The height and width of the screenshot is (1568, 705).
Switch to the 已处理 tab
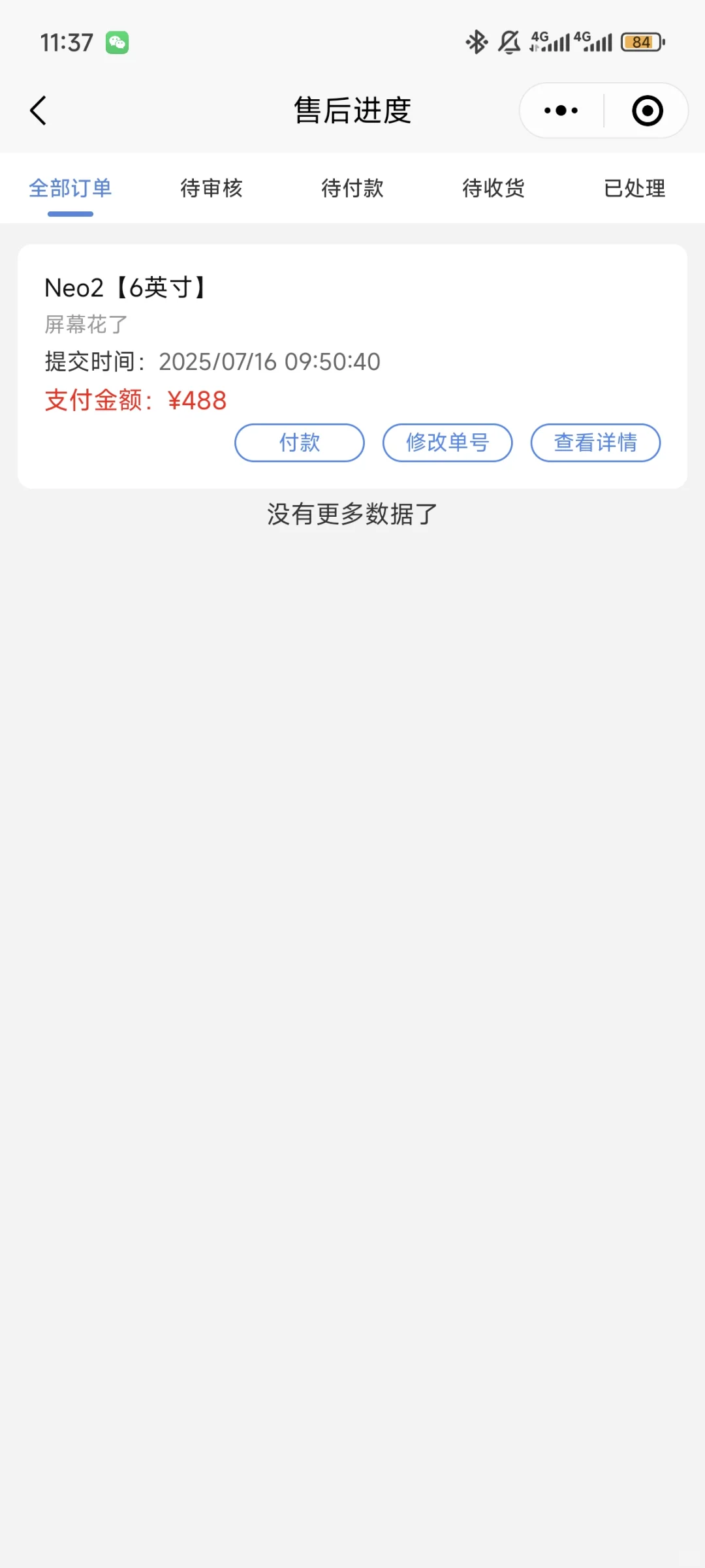click(x=634, y=189)
